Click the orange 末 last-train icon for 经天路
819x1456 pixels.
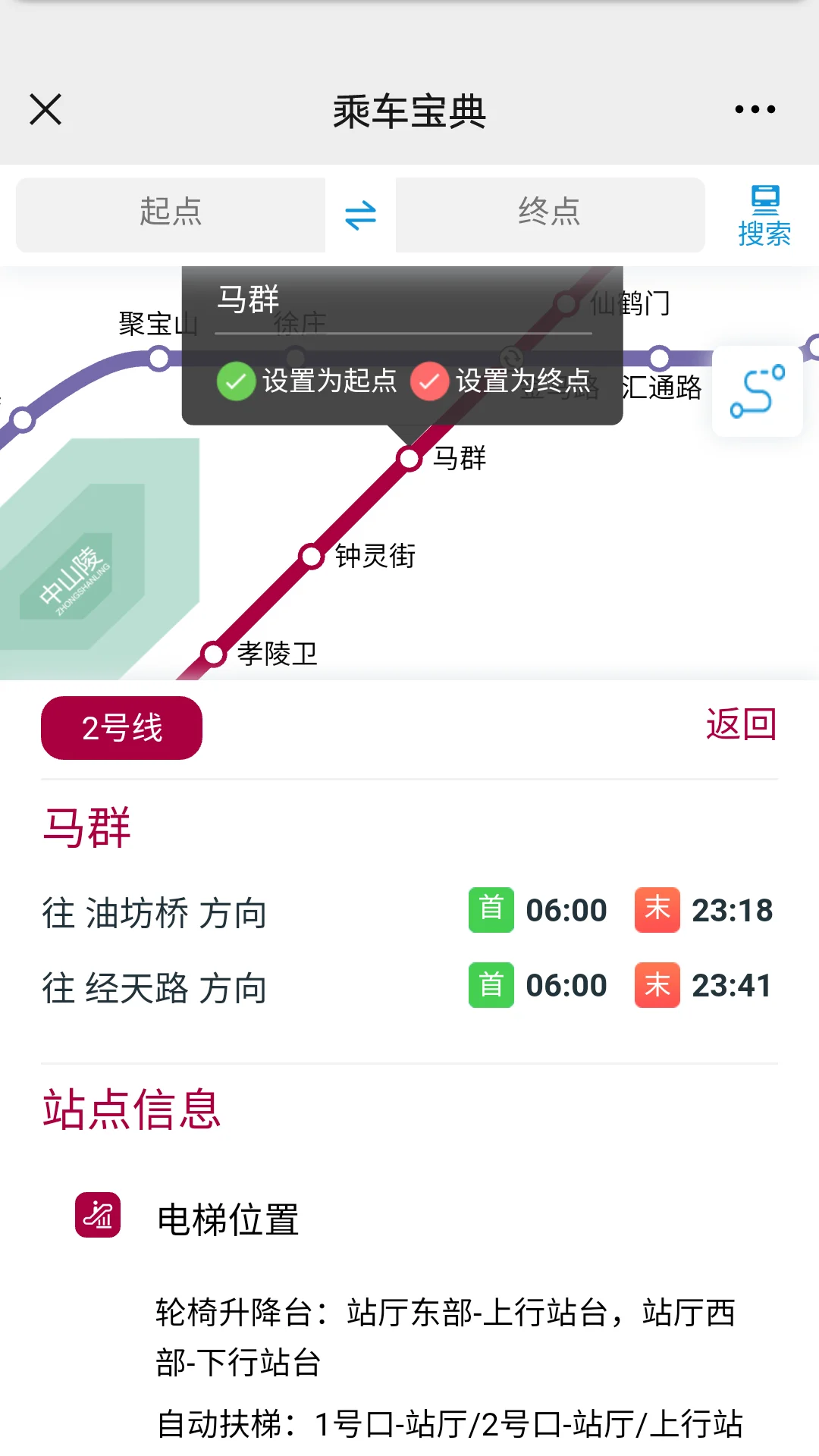(x=657, y=986)
